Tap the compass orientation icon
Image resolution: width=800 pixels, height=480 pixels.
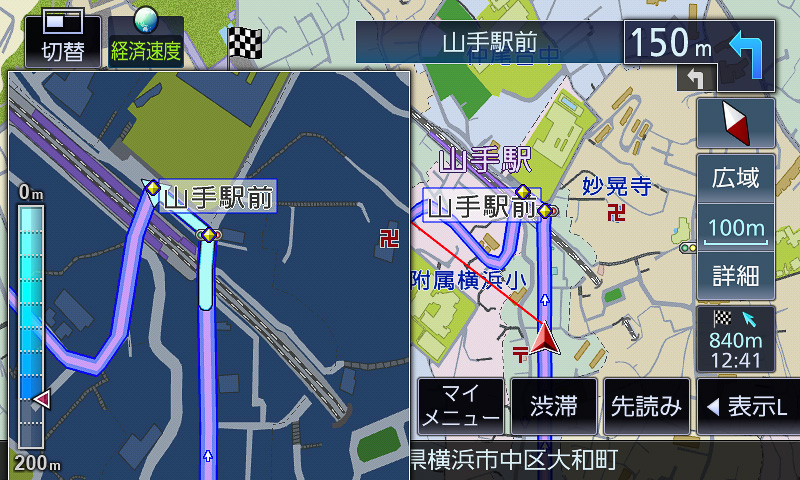click(x=736, y=124)
